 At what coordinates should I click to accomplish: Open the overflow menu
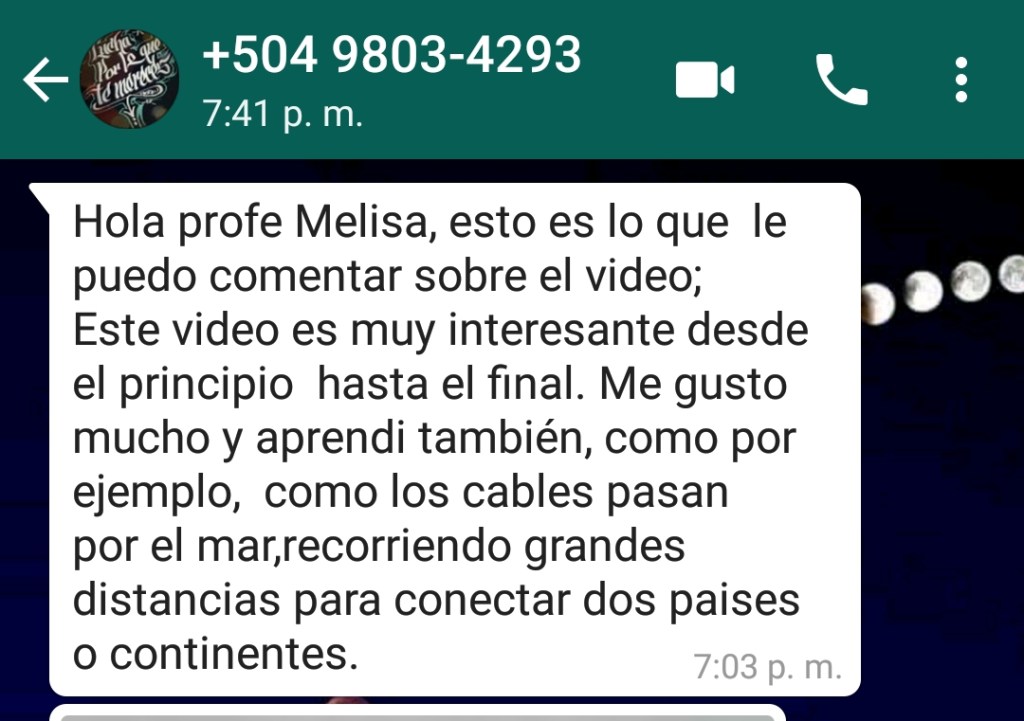pyautogui.click(x=961, y=81)
